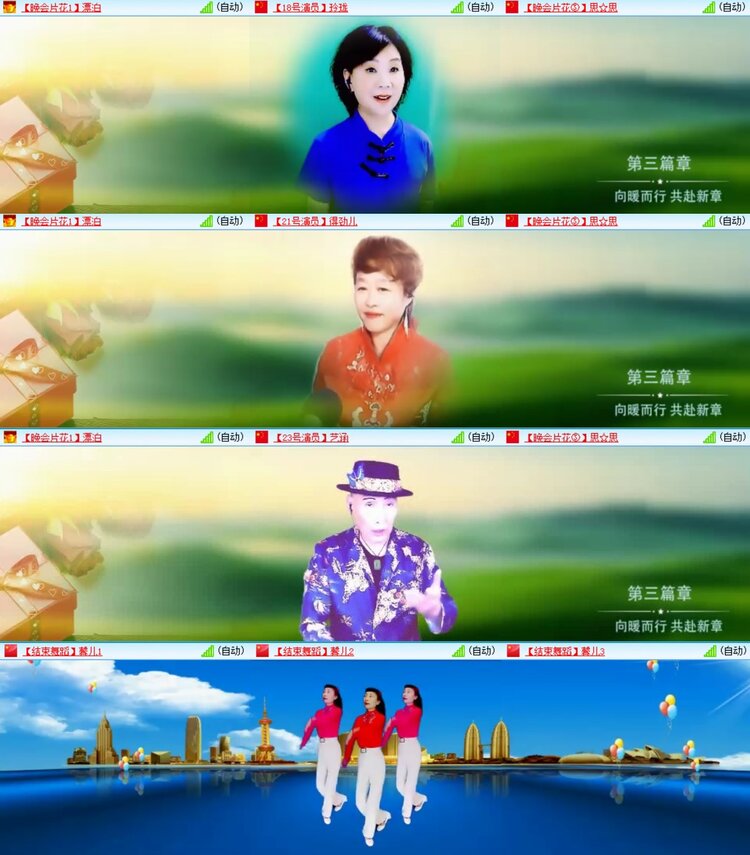Click the fire icon on 【结束舞蹈】蓉儿1 bar

pyautogui.click(x=13, y=648)
